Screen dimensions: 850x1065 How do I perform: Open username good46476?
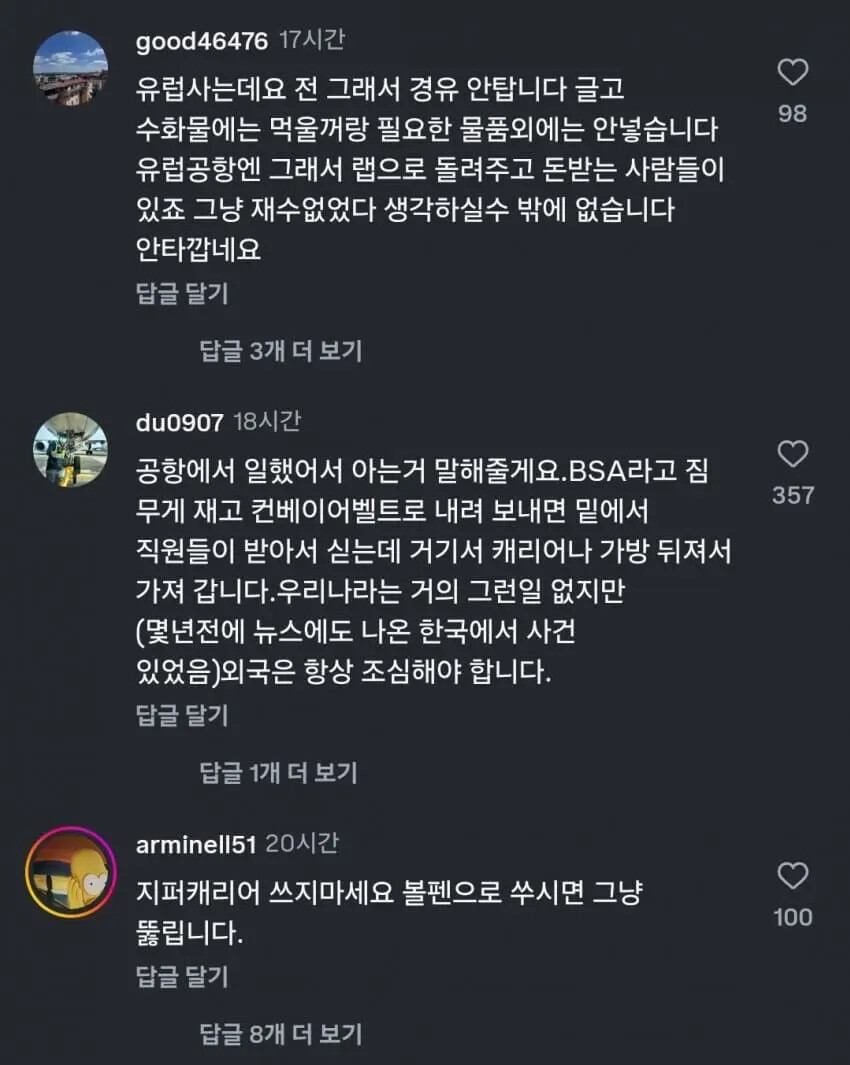(202, 41)
